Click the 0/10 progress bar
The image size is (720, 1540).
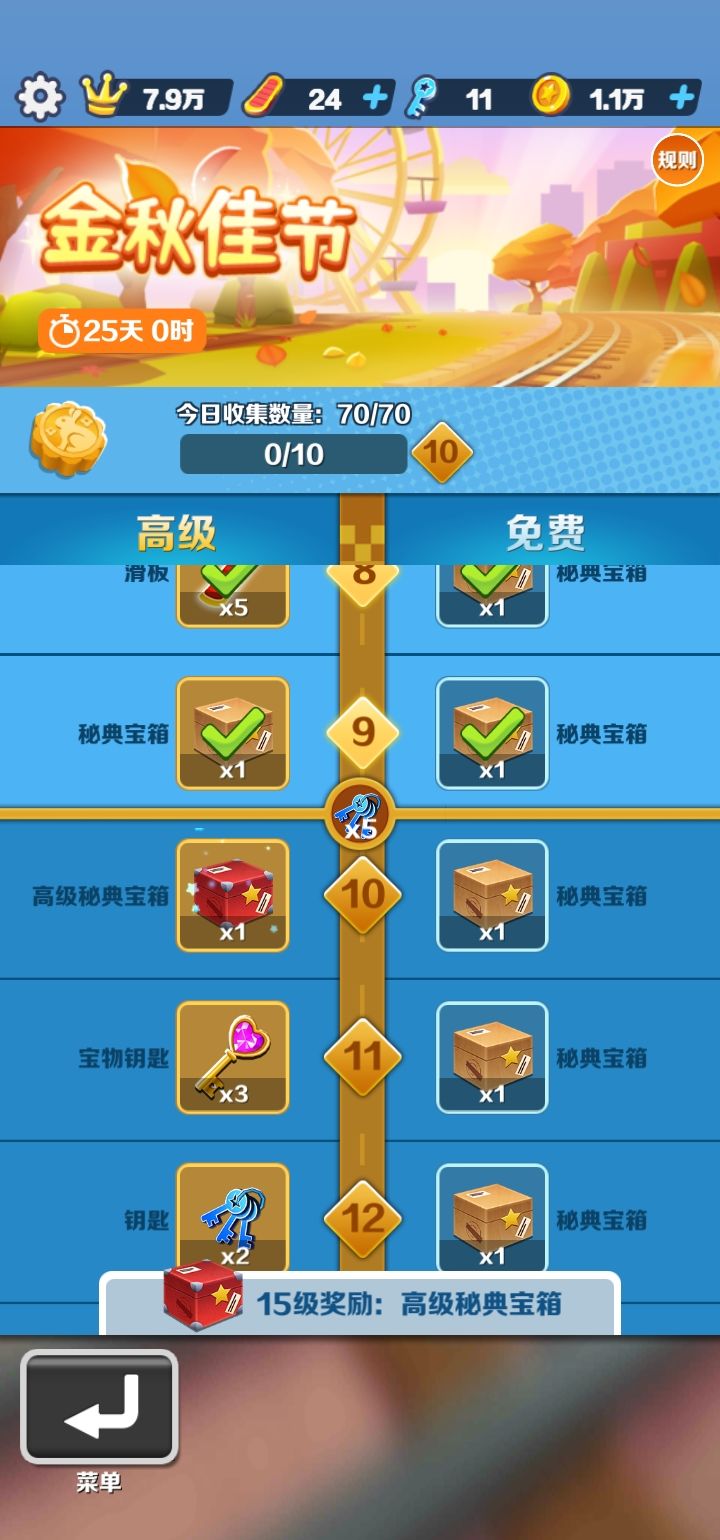point(292,455)
